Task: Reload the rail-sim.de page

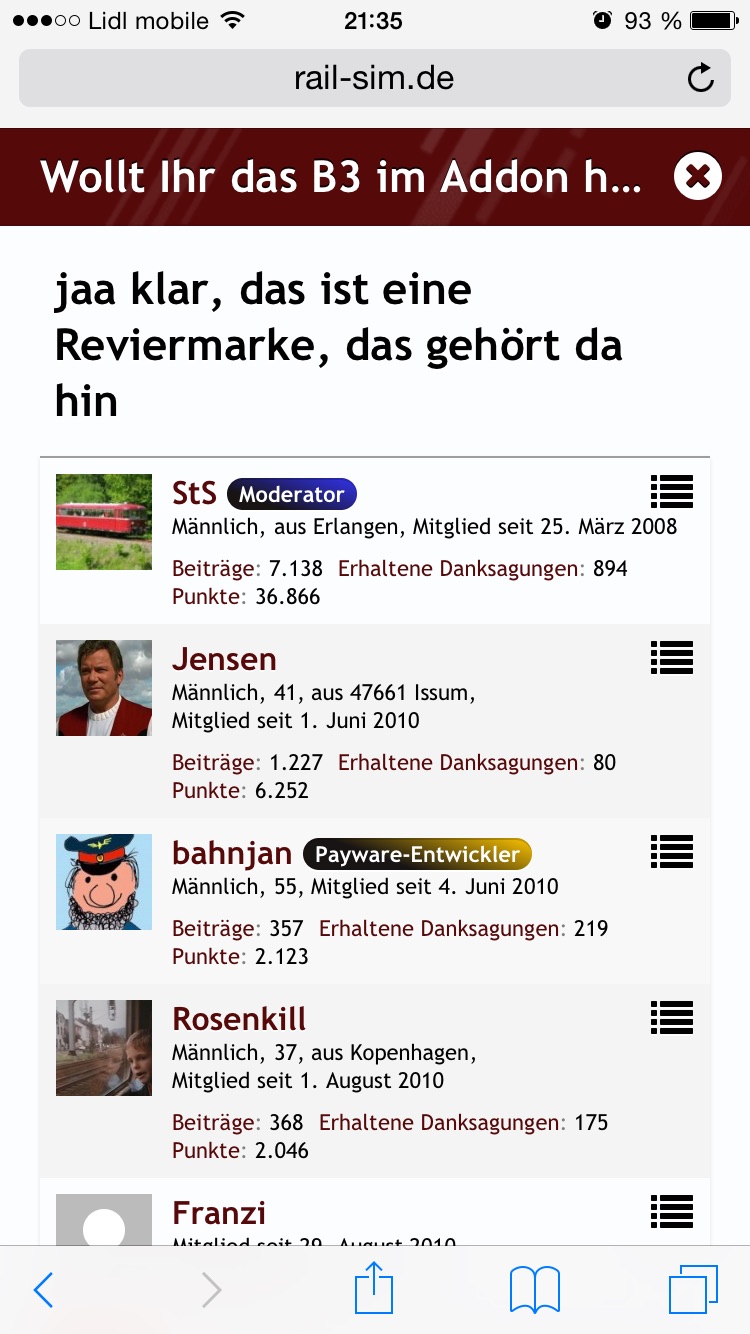Action: pyautogui.click(x=700, y=78)
